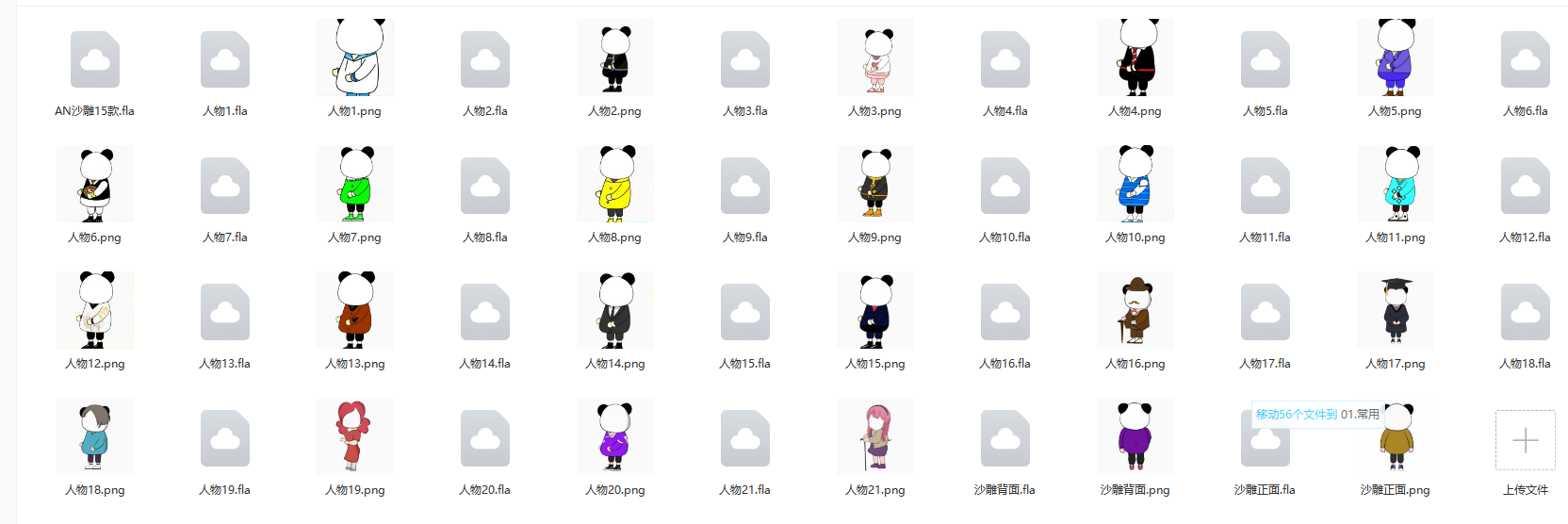Open the image 人物13.png
This screenshot has height=524, width=1568.
(x=355, y=311)
